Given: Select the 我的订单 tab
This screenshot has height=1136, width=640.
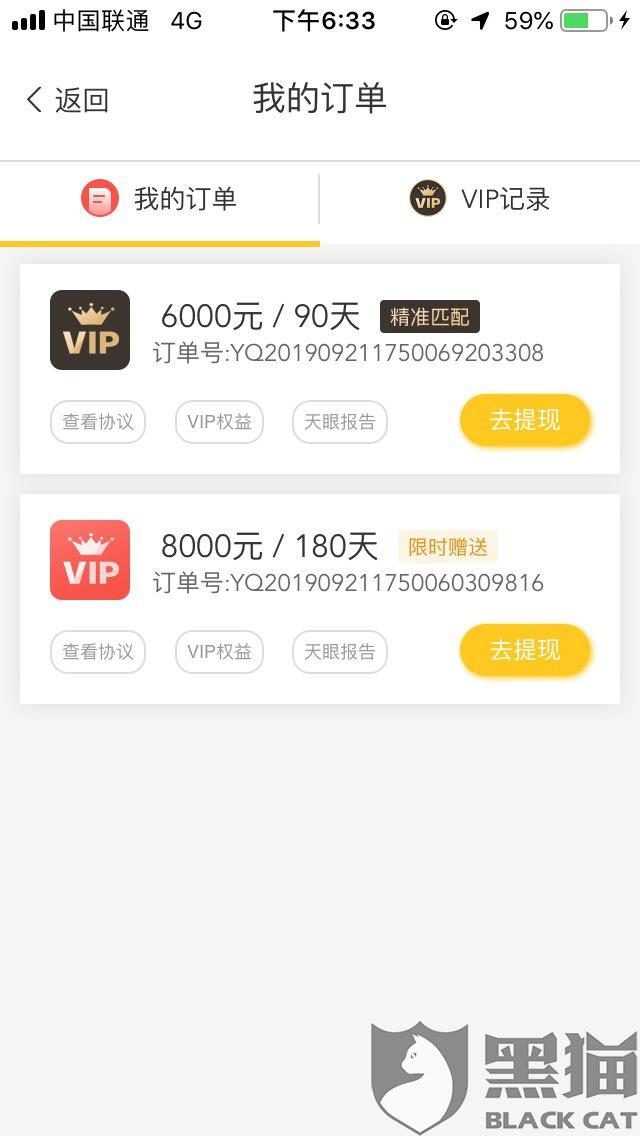Looking at the screenshot, I should (159, 199).
